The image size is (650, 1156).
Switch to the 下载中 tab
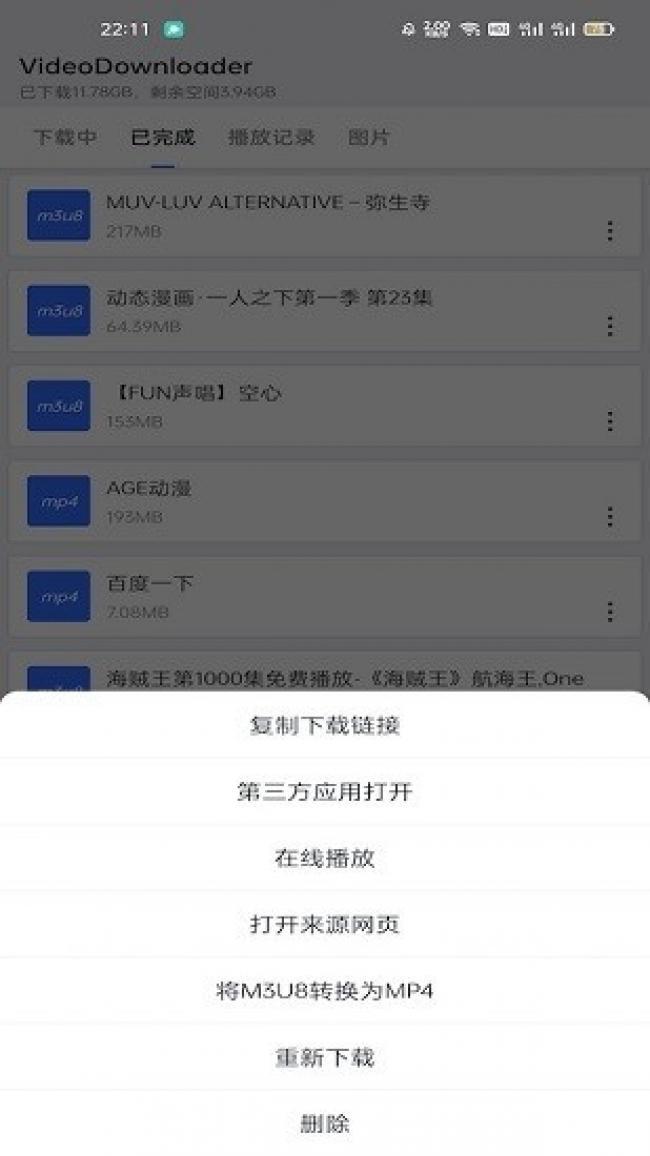pyautogui.click(x=65, y=137)
